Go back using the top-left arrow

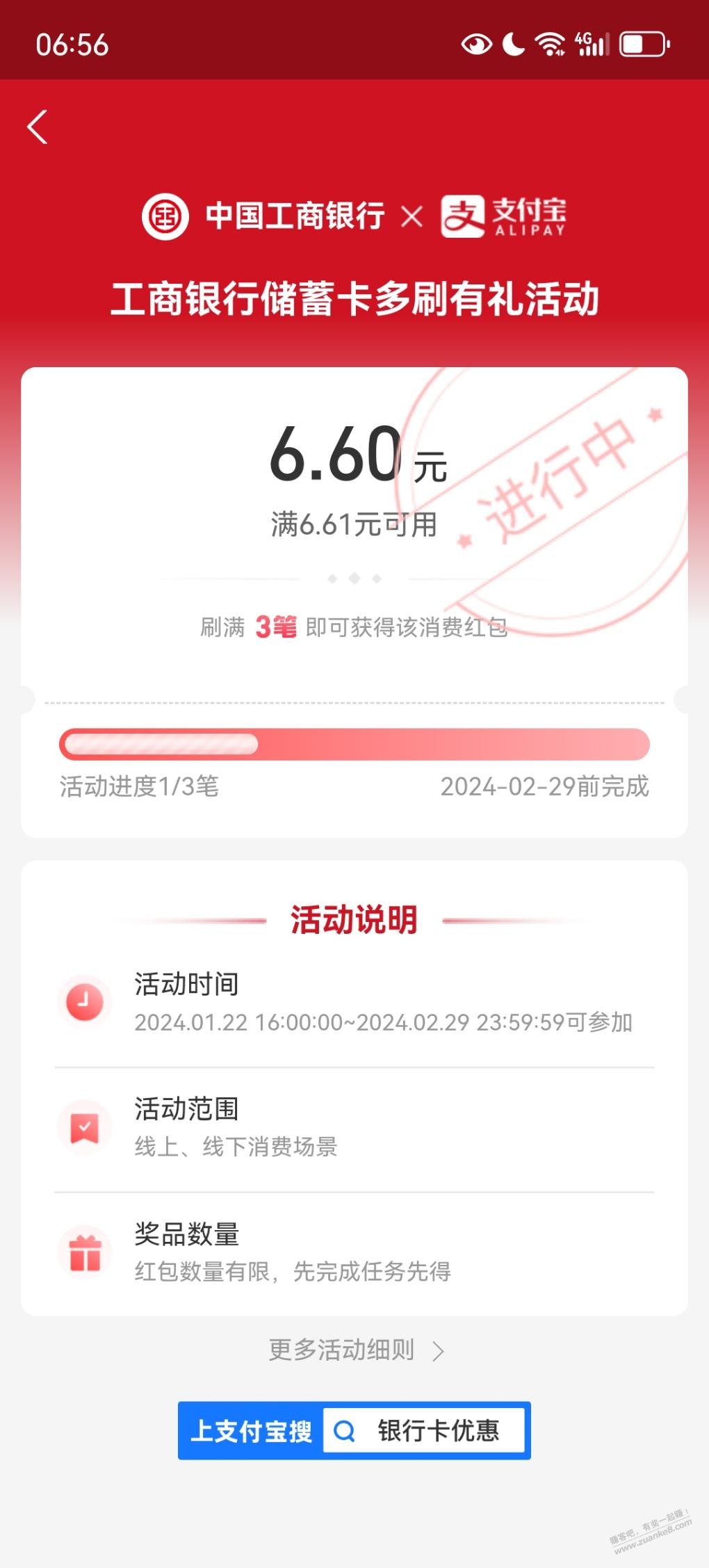pos(38,127)
